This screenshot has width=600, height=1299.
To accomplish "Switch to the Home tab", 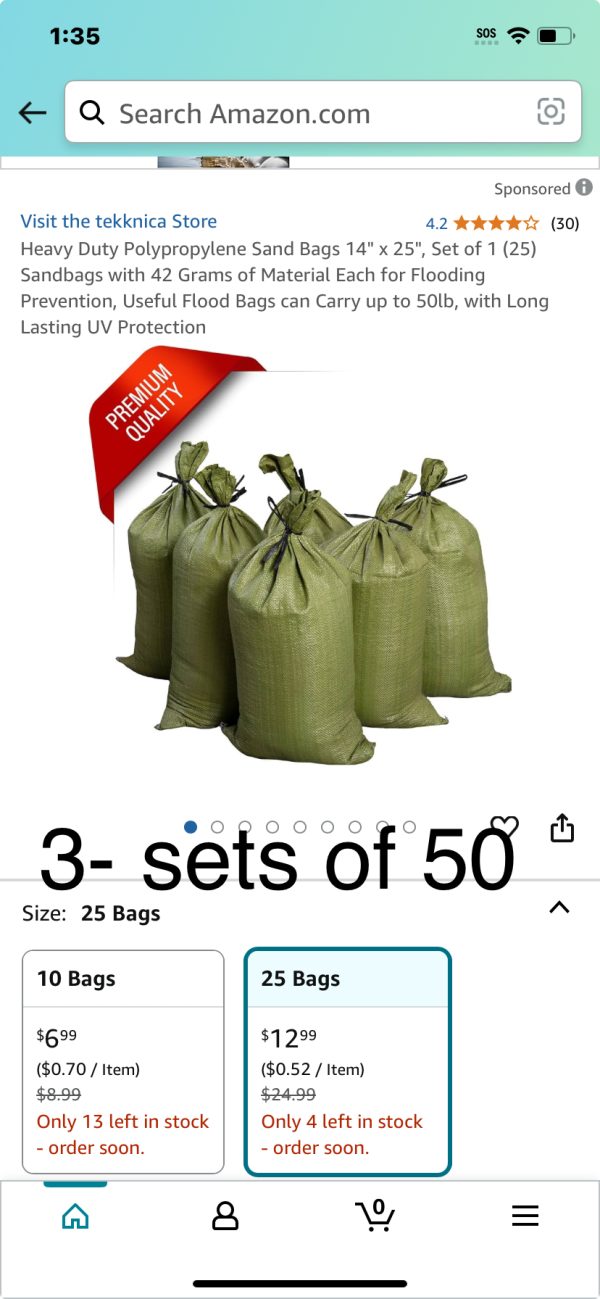I will click(75, 1215).
